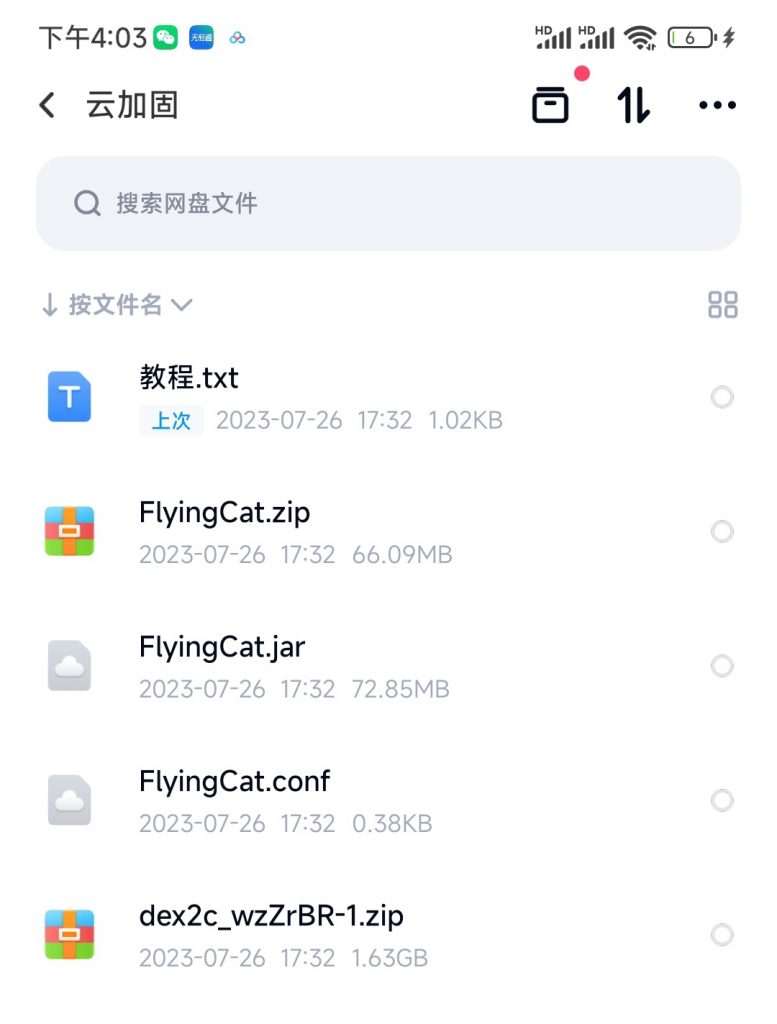Open the three-dot more options menu
777x1024 pixels.
coord(718,104)
